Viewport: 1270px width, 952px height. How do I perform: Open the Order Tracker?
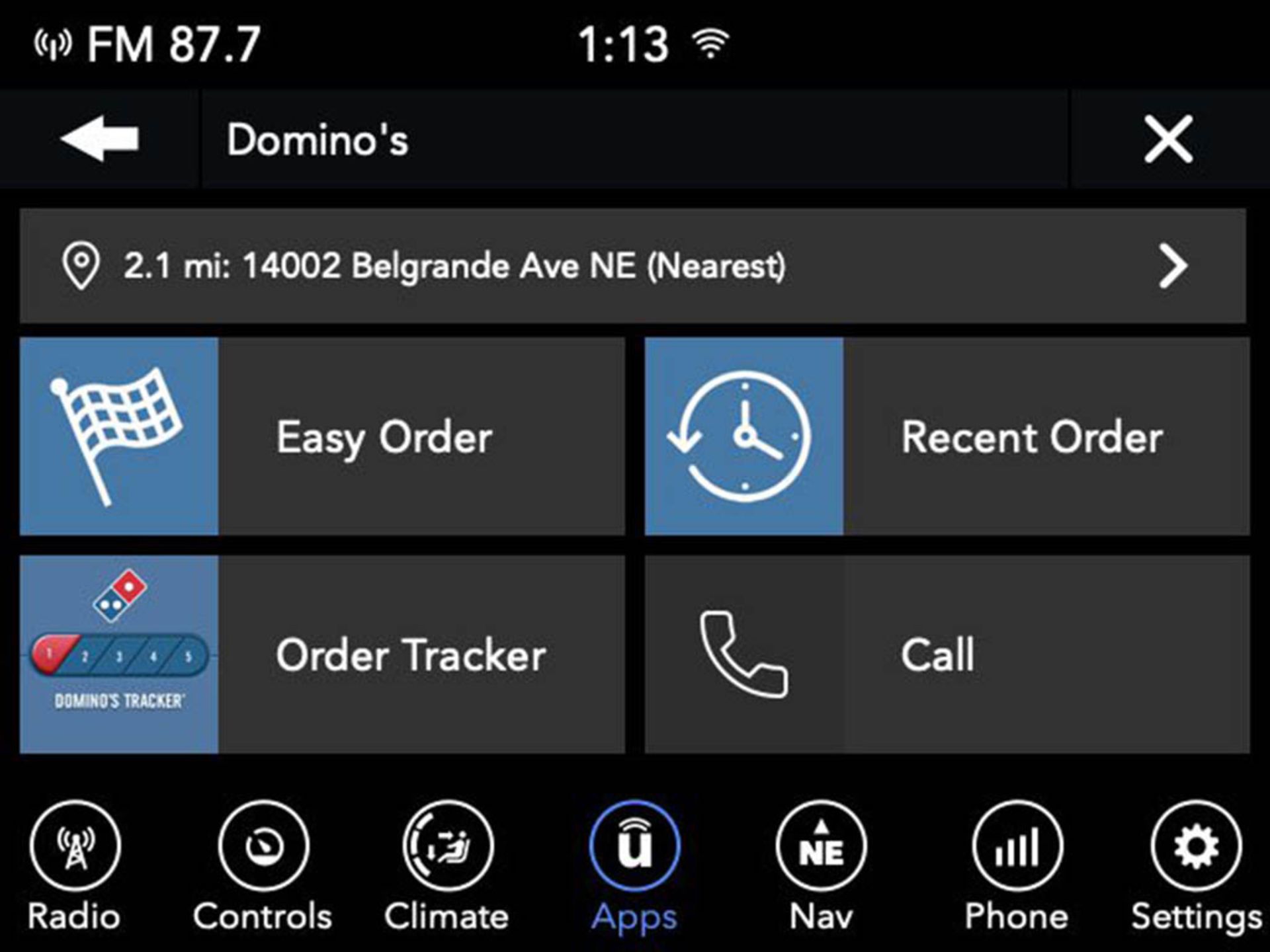point(322,654)
